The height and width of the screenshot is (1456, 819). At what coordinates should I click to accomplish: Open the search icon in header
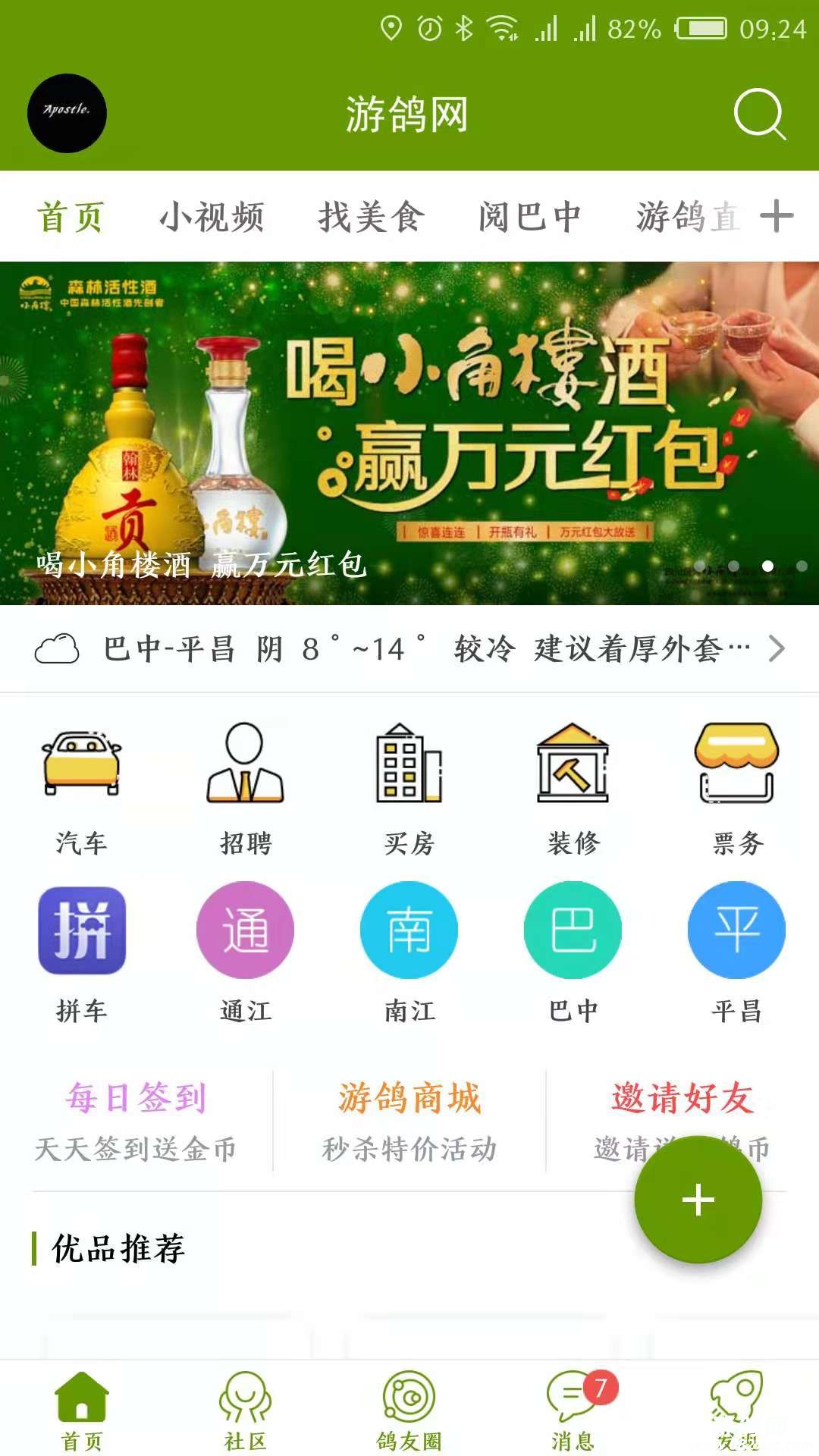click(x=759, y=115)
